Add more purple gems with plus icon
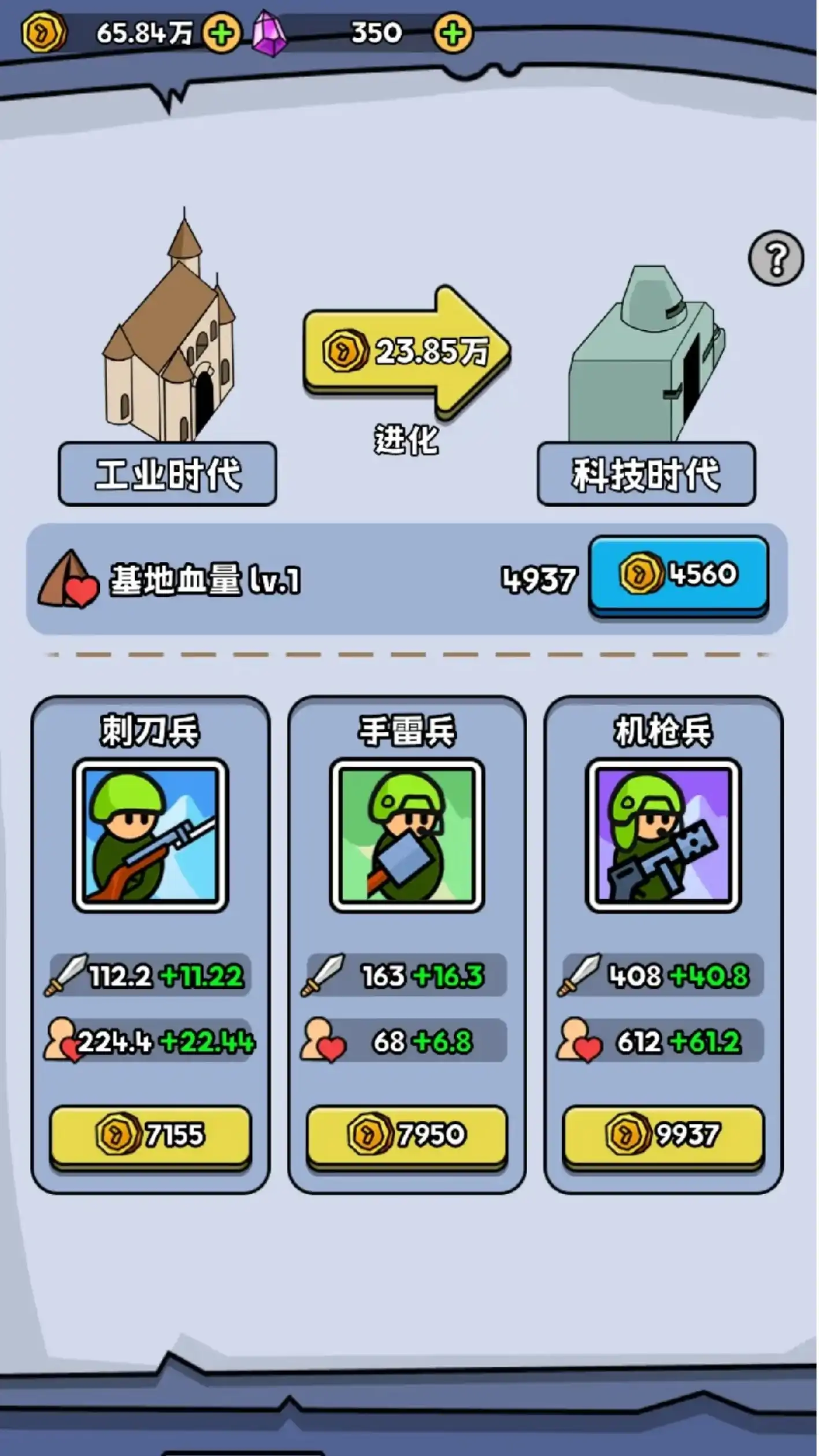 coord(453,34)
